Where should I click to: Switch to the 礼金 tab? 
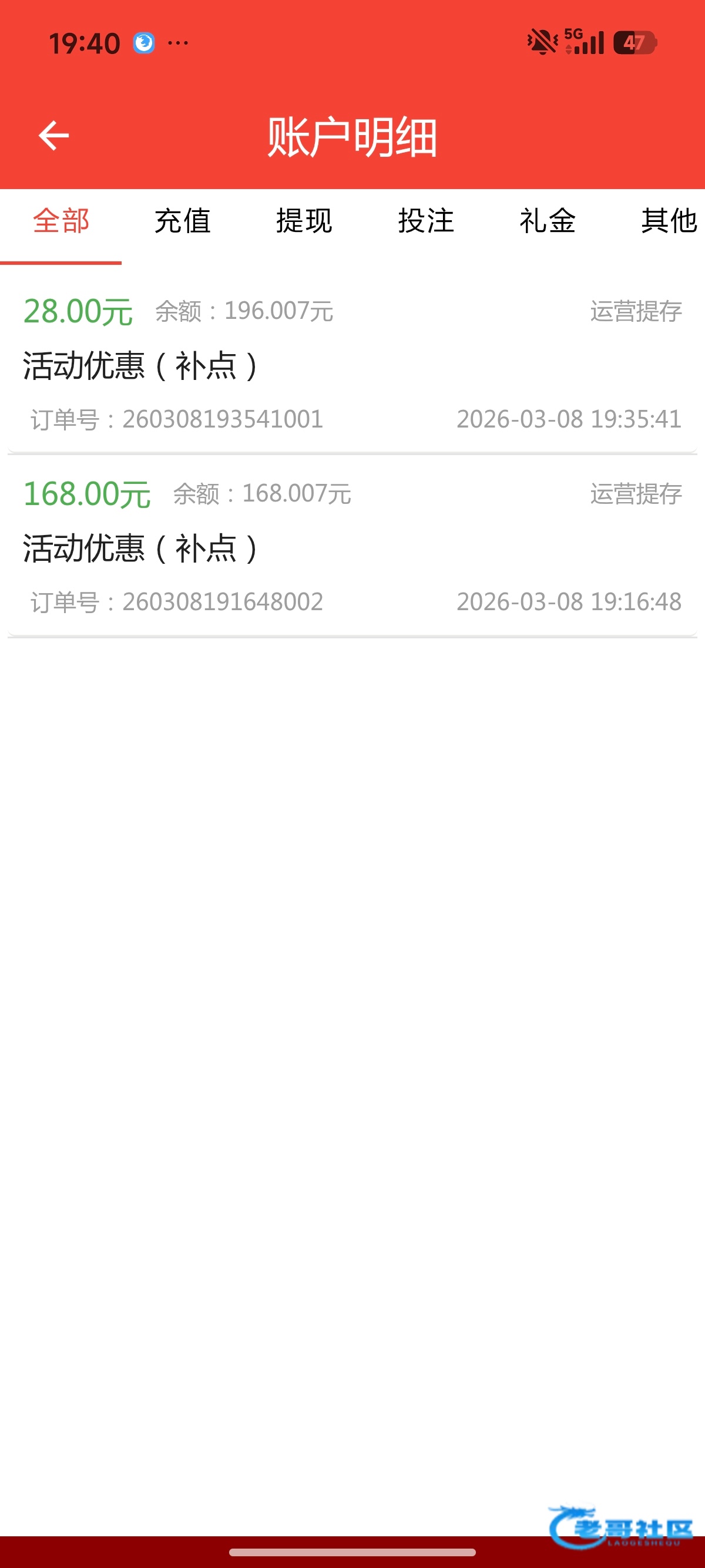(x=548, y=220)
